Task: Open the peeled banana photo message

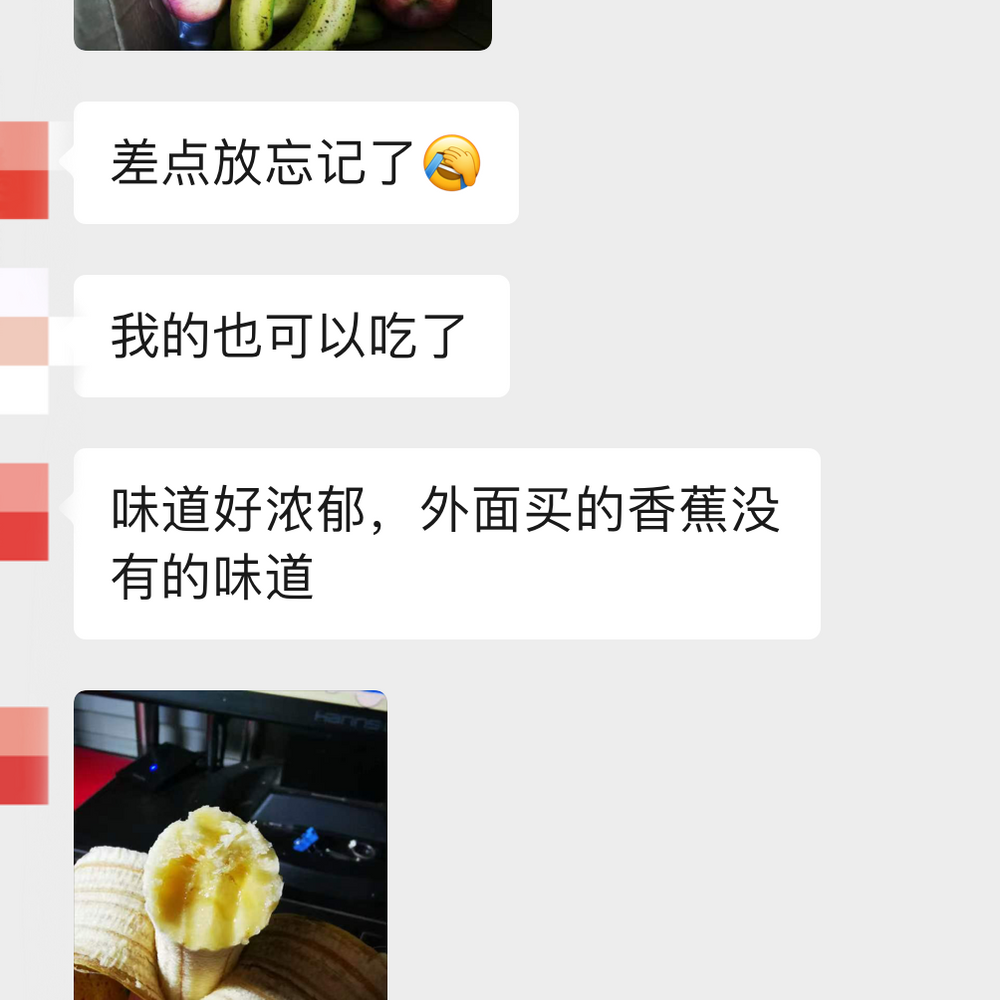Action: tap(230, 845)
